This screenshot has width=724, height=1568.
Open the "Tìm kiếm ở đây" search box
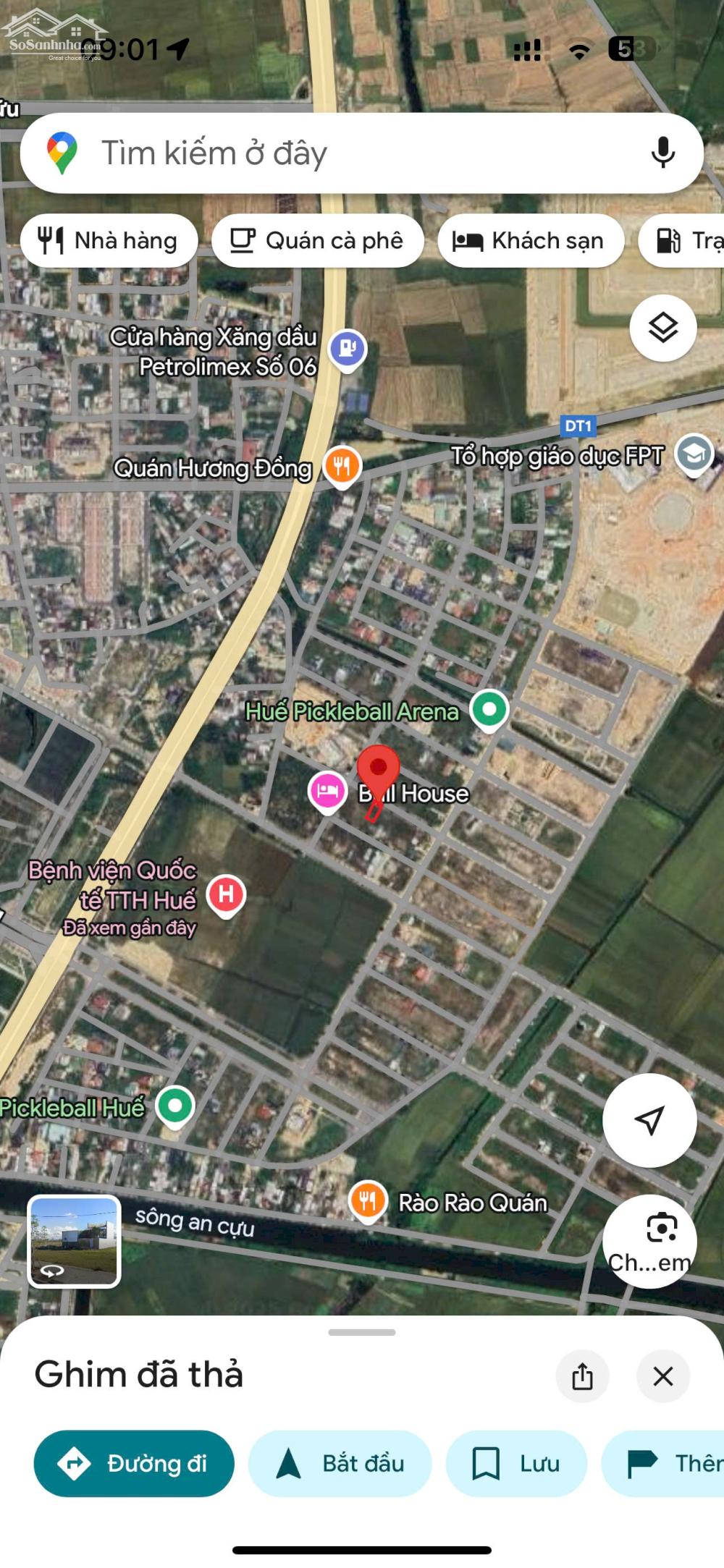348,153
